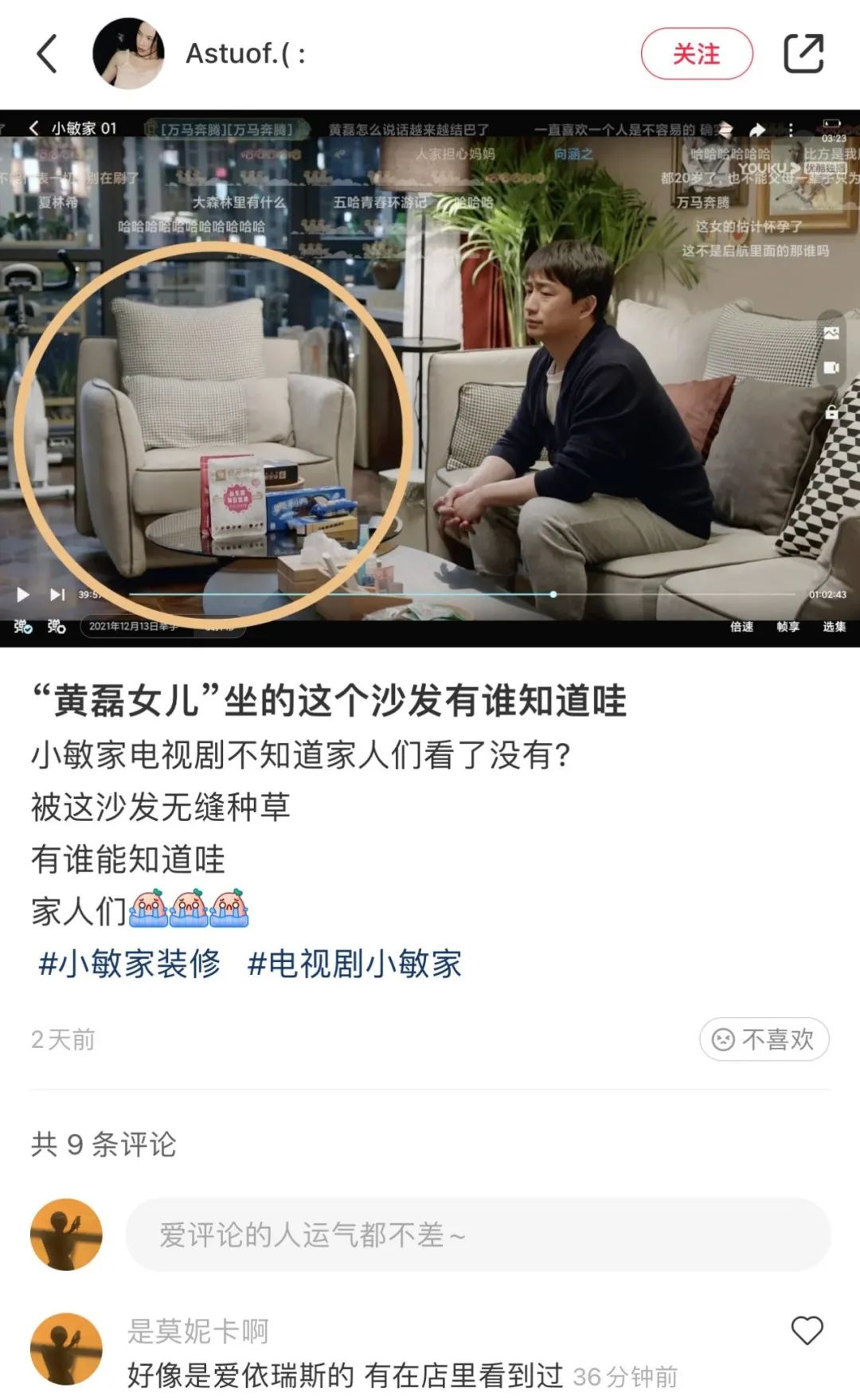Open commenter 是莫妮卡啊's profile

[66, 1348]
